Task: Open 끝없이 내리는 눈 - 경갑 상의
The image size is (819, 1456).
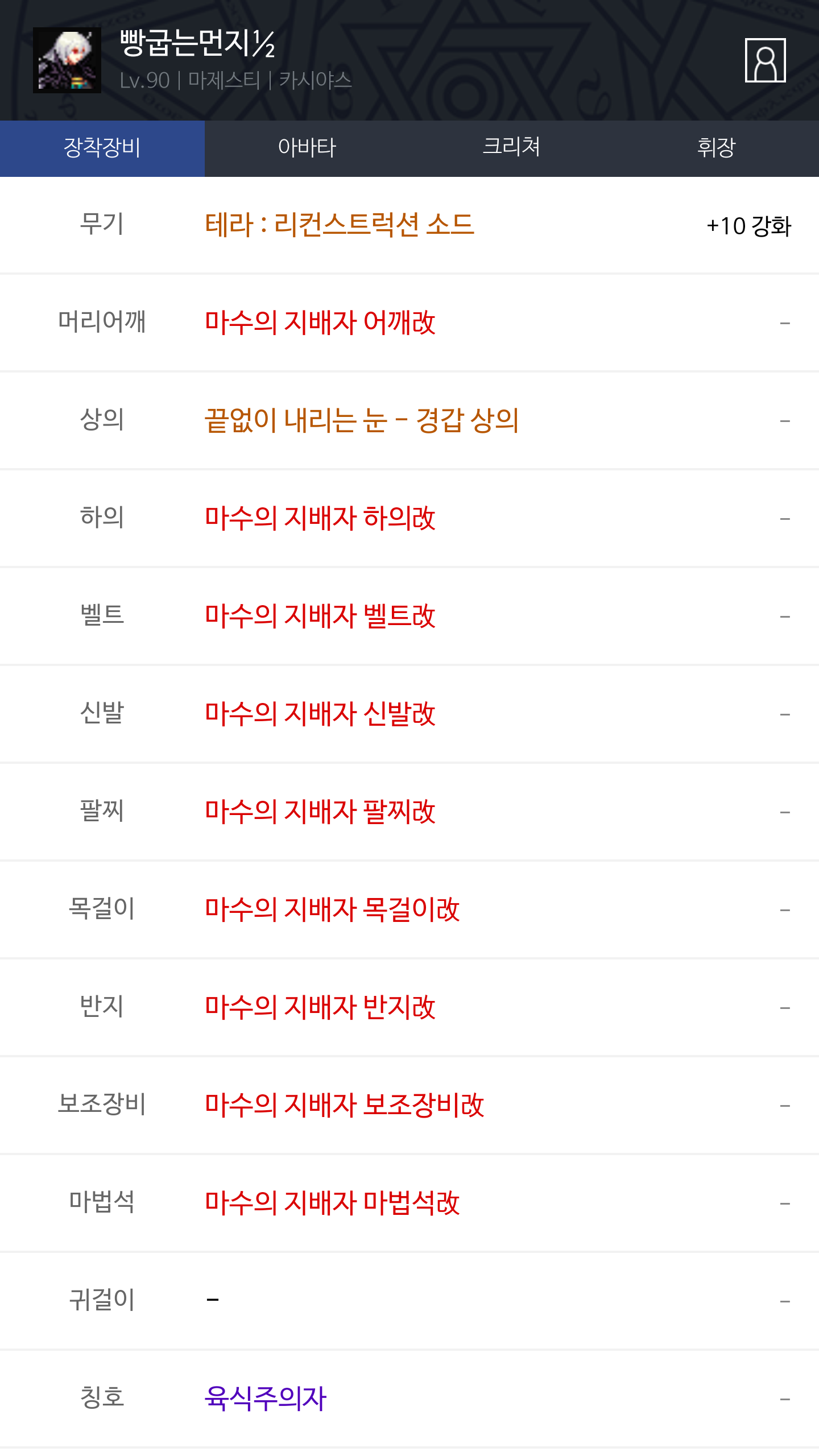Action: (362, 420)
